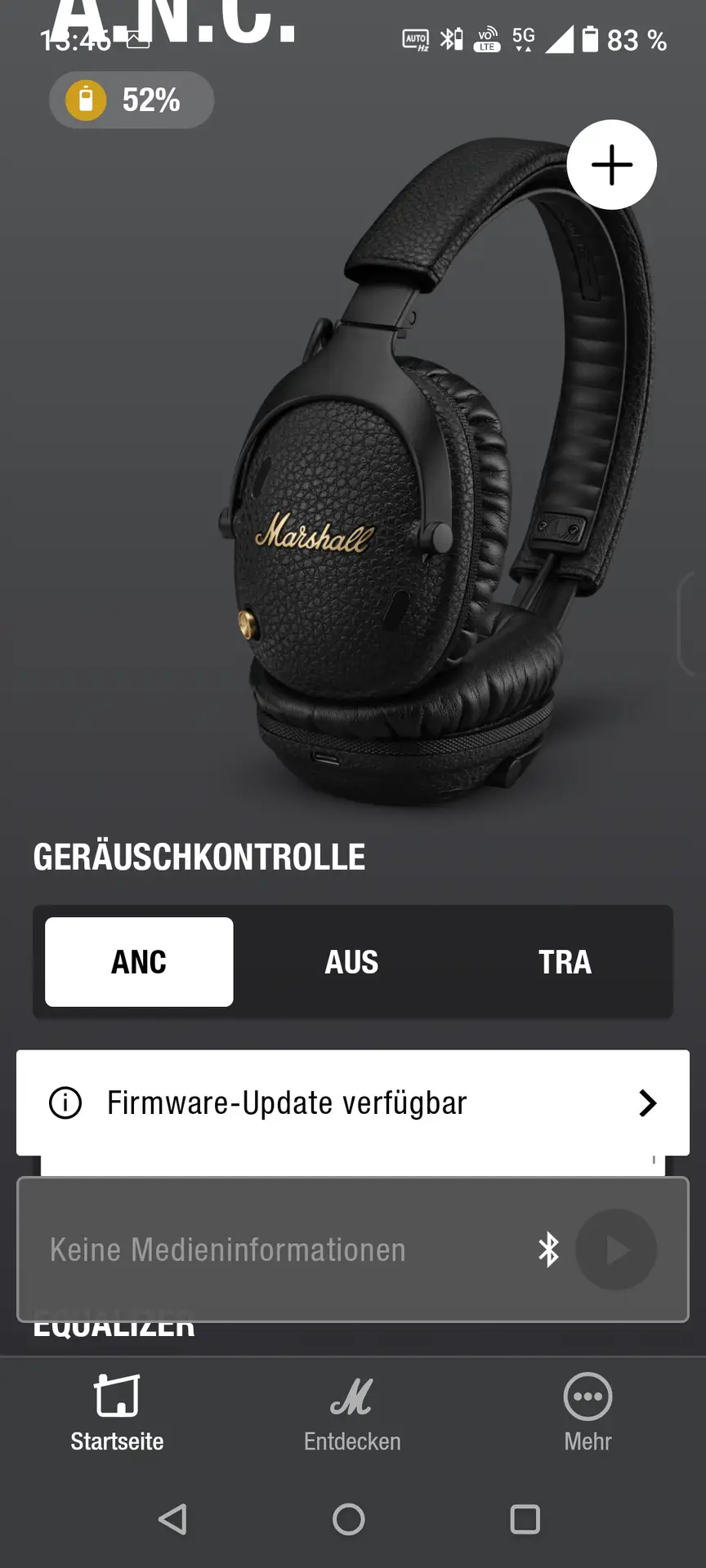Start playback with the play button
Screen dimensions: 706x1568
616,1249
